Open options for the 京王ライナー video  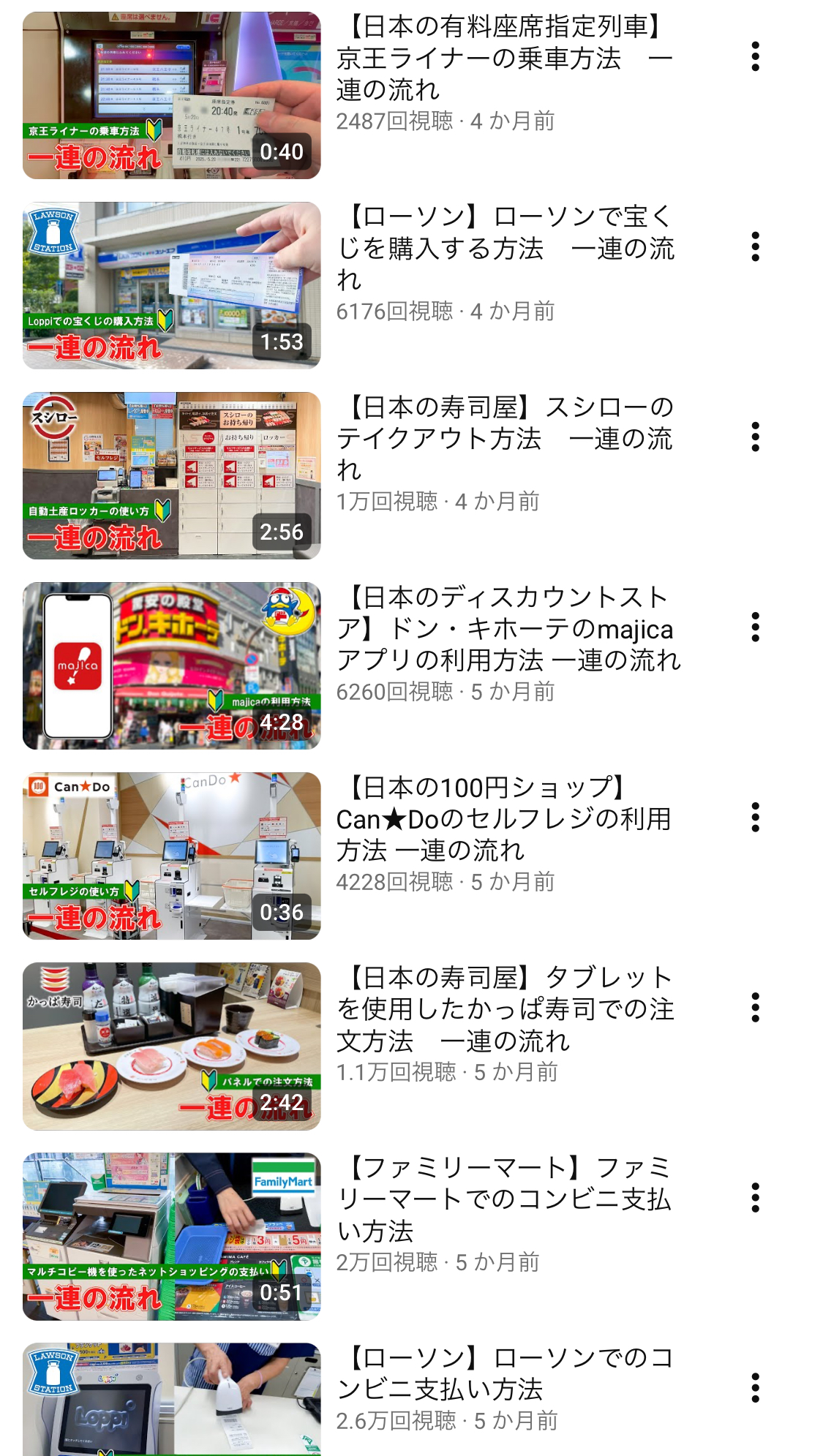click(755, 57)
